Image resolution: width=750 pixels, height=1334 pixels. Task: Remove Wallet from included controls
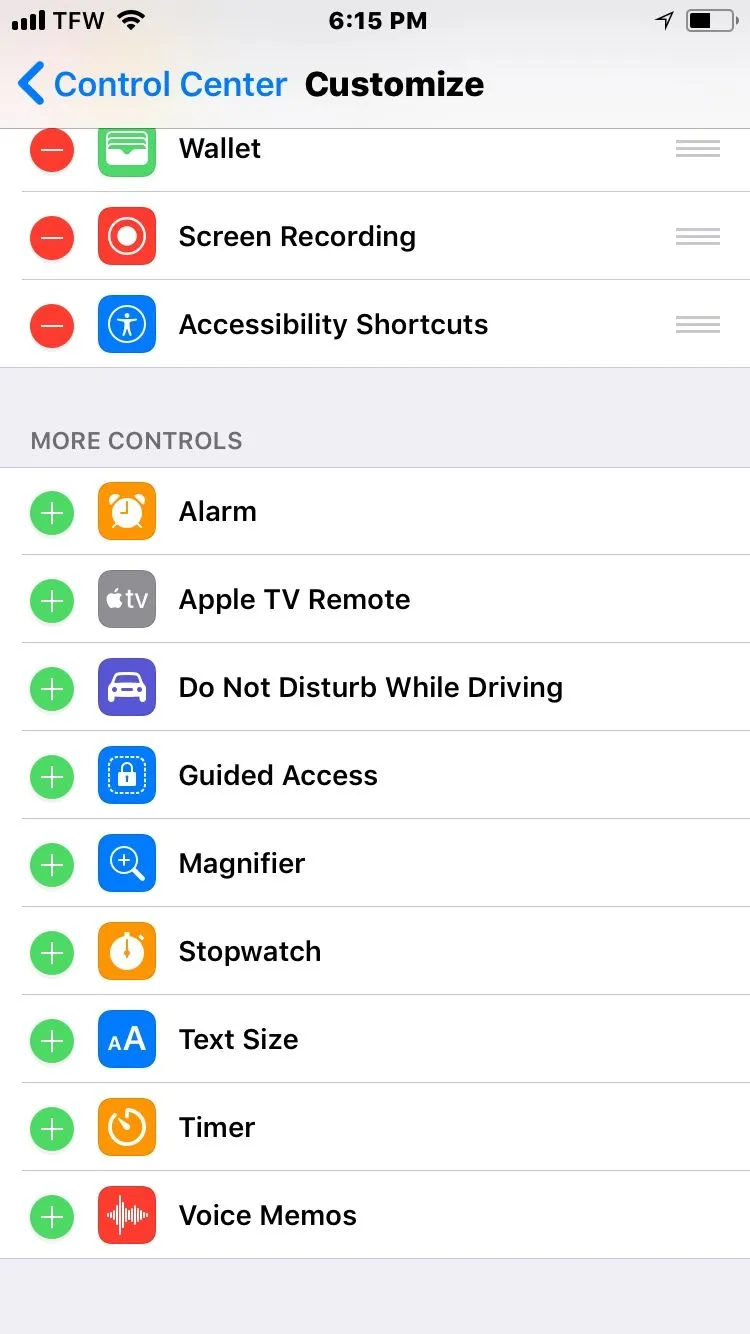coord(52,151)
